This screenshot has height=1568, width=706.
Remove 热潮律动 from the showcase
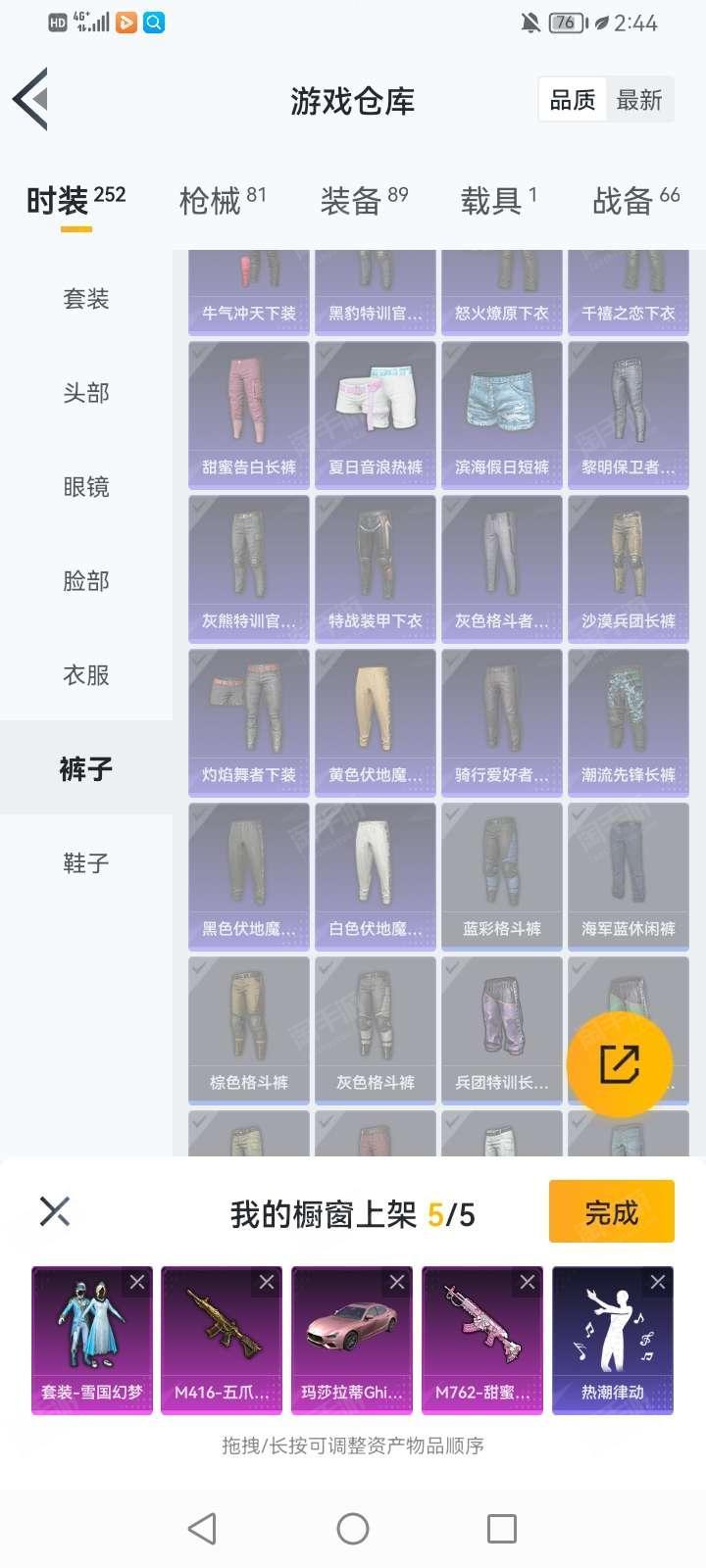coord(658,1282)
